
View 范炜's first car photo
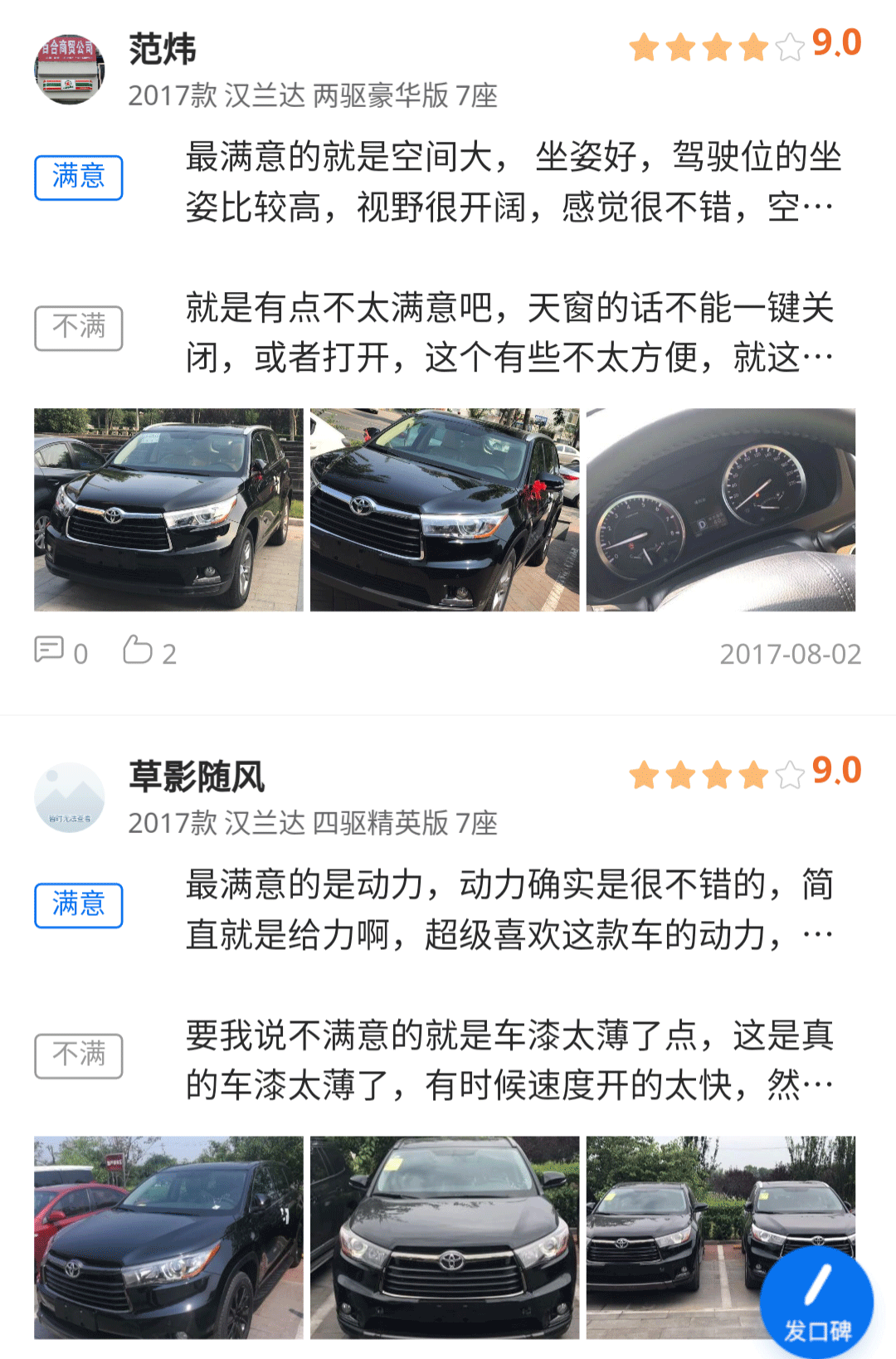[x=168, y=509]
